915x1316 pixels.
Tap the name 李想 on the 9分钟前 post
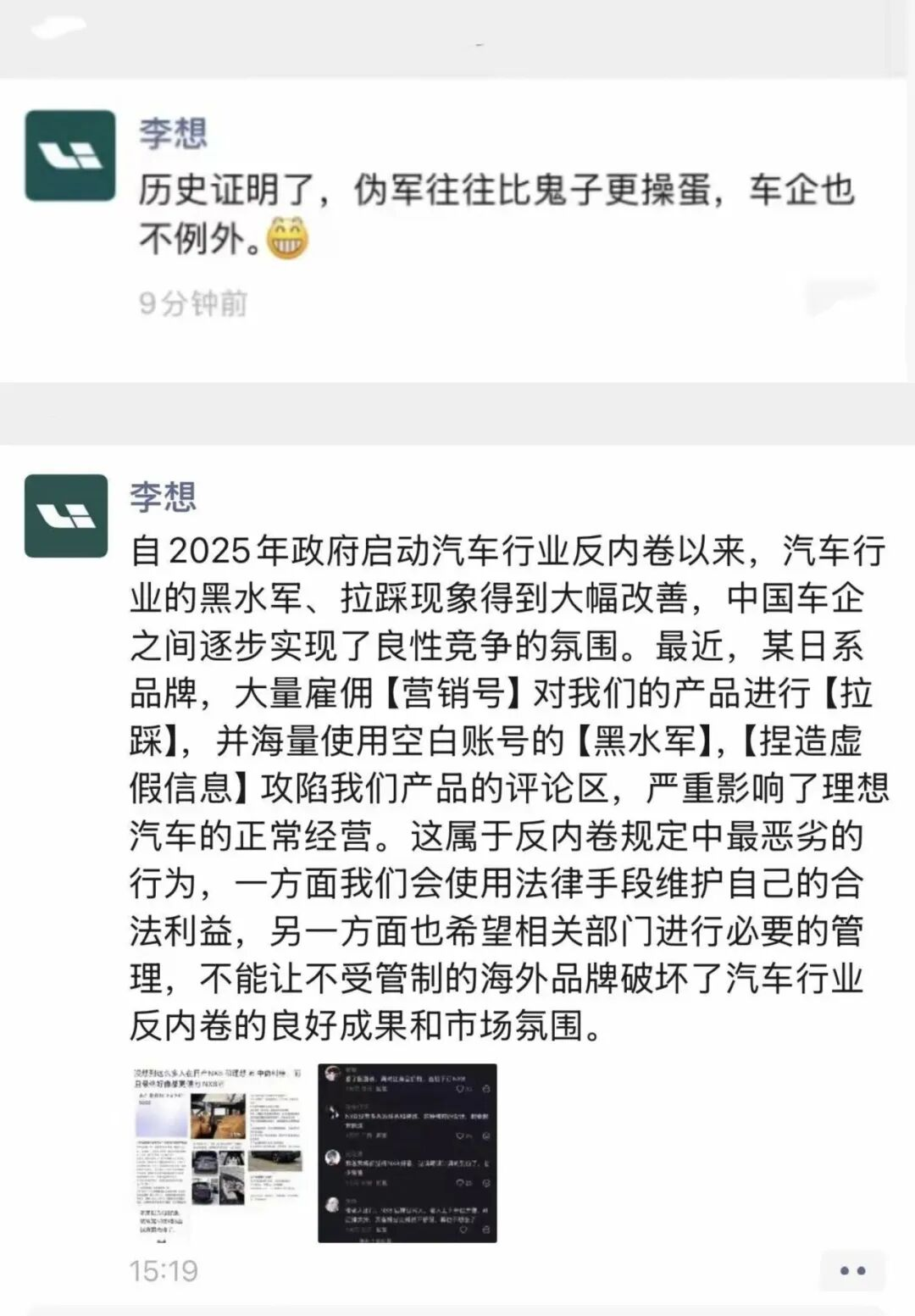tap(173, 134)
